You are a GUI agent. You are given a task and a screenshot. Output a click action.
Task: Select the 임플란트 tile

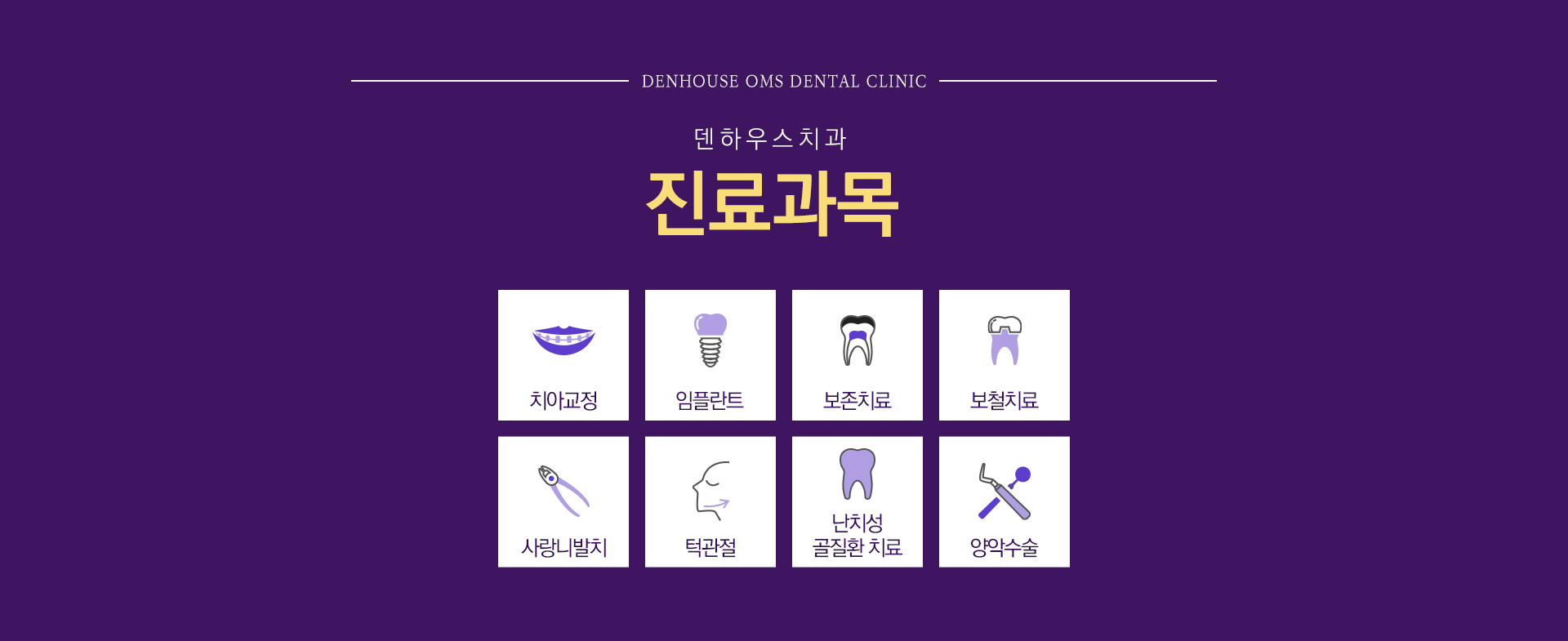tap(710, 355)
